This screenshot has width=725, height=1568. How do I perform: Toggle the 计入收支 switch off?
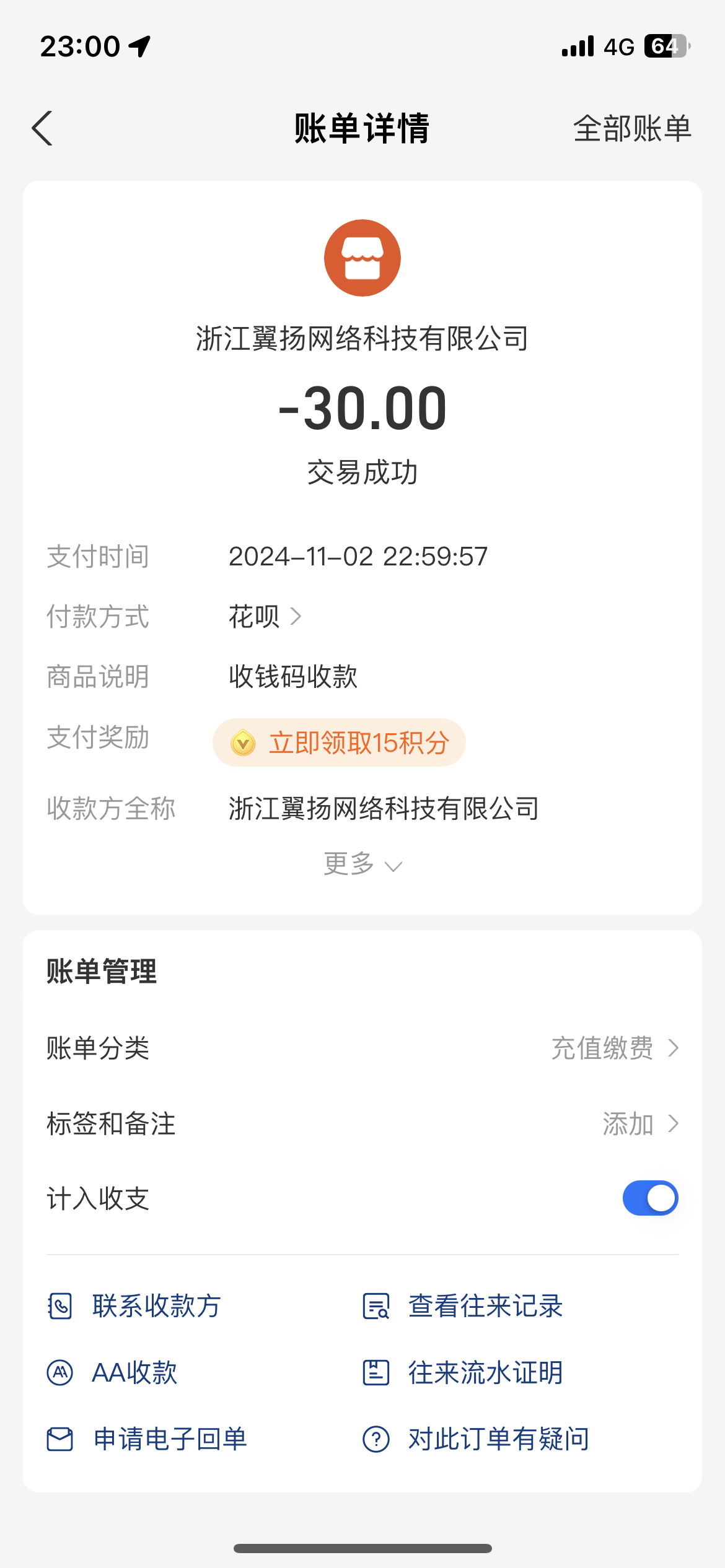[x=650, y=1198]
